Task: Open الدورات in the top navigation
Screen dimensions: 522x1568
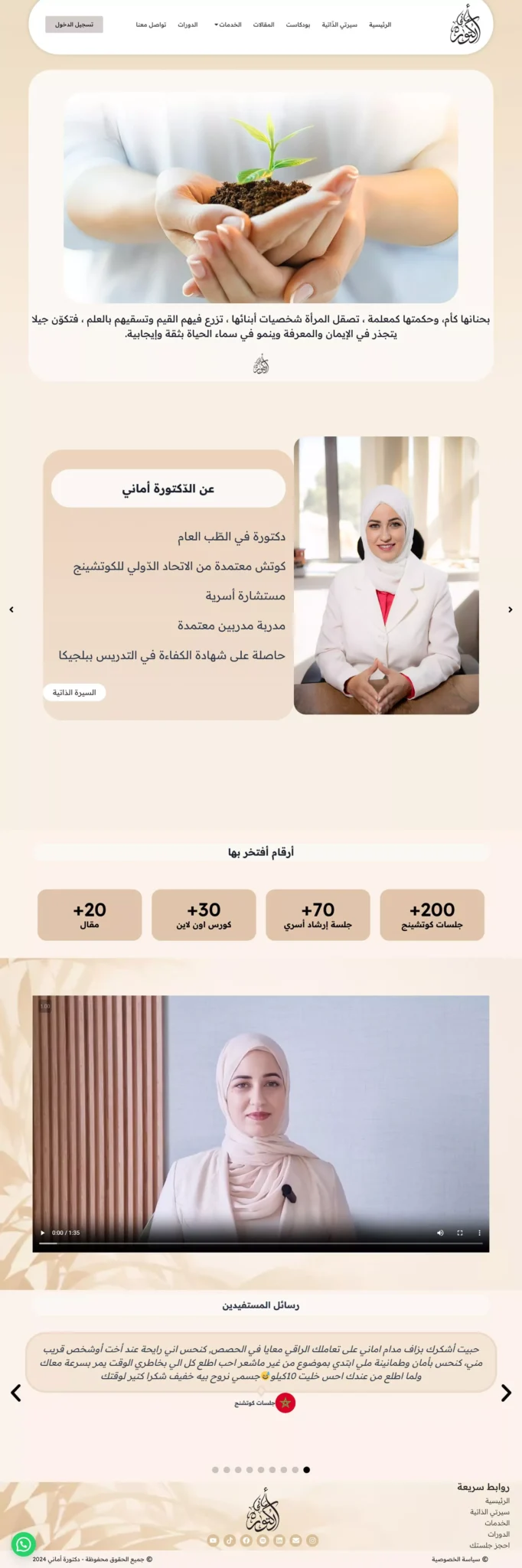Action: 188,25
